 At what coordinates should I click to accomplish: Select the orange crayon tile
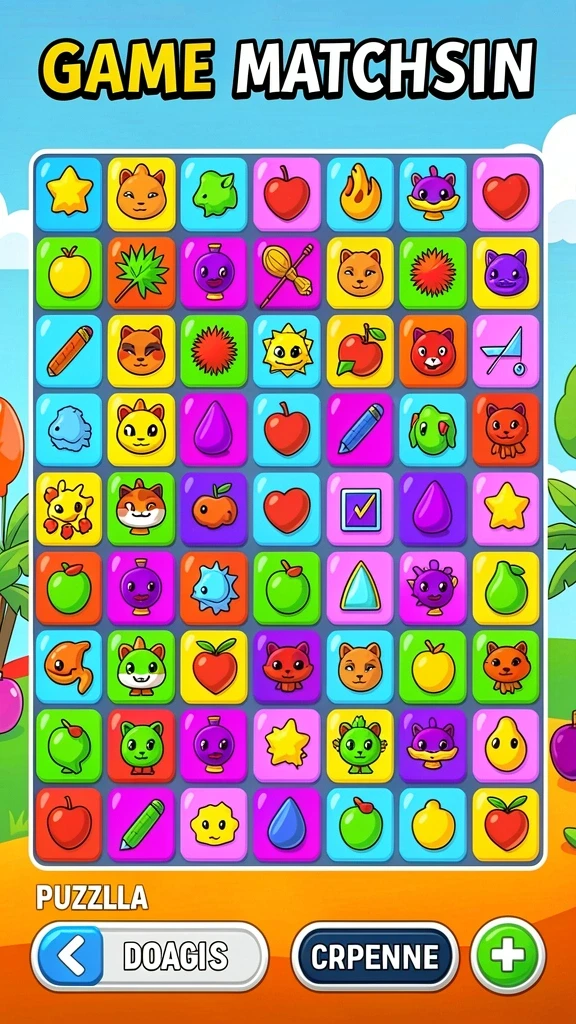point(69,351)
